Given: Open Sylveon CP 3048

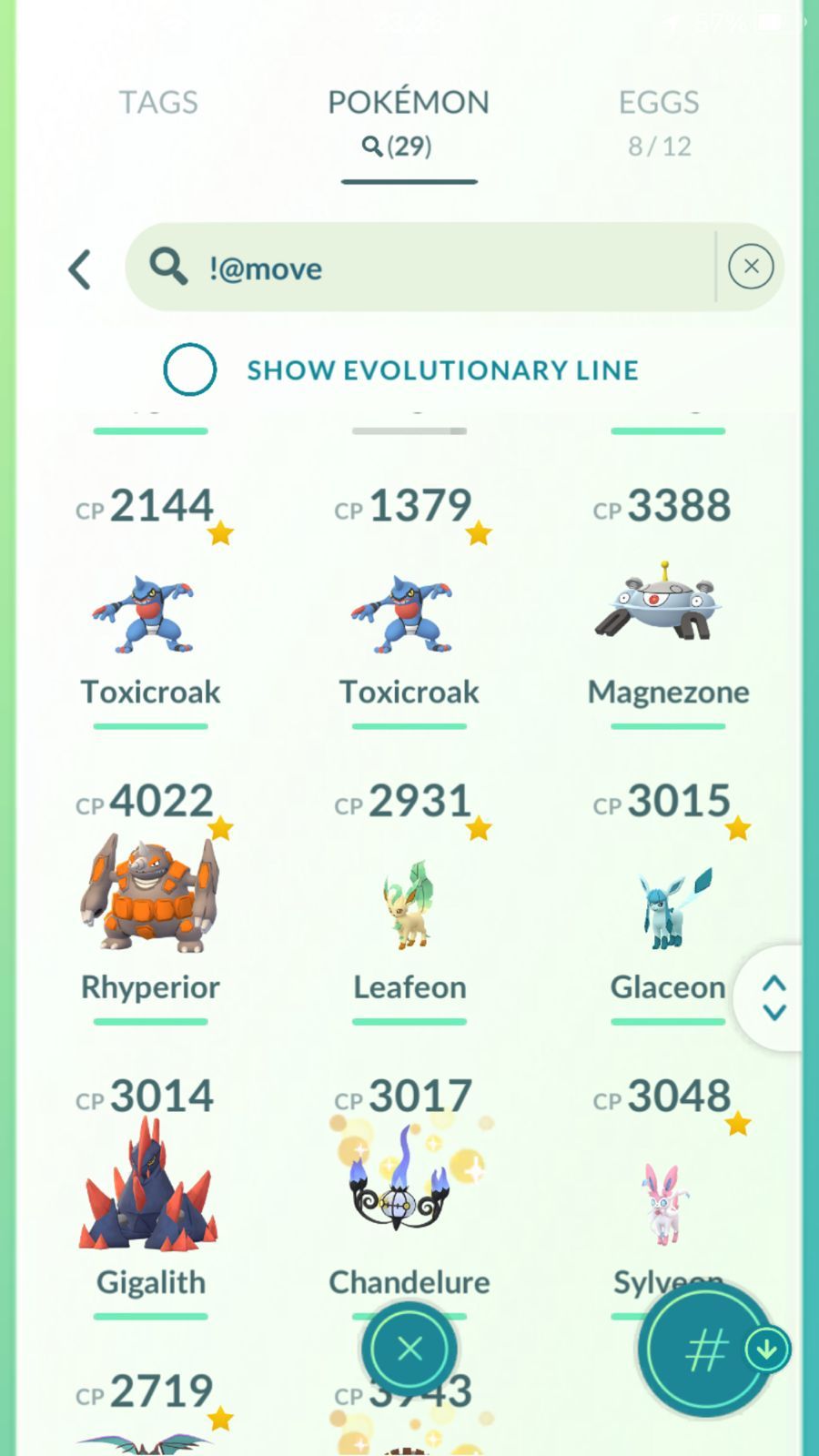Looking at the screenshot, I should [x=664, y=1201].
